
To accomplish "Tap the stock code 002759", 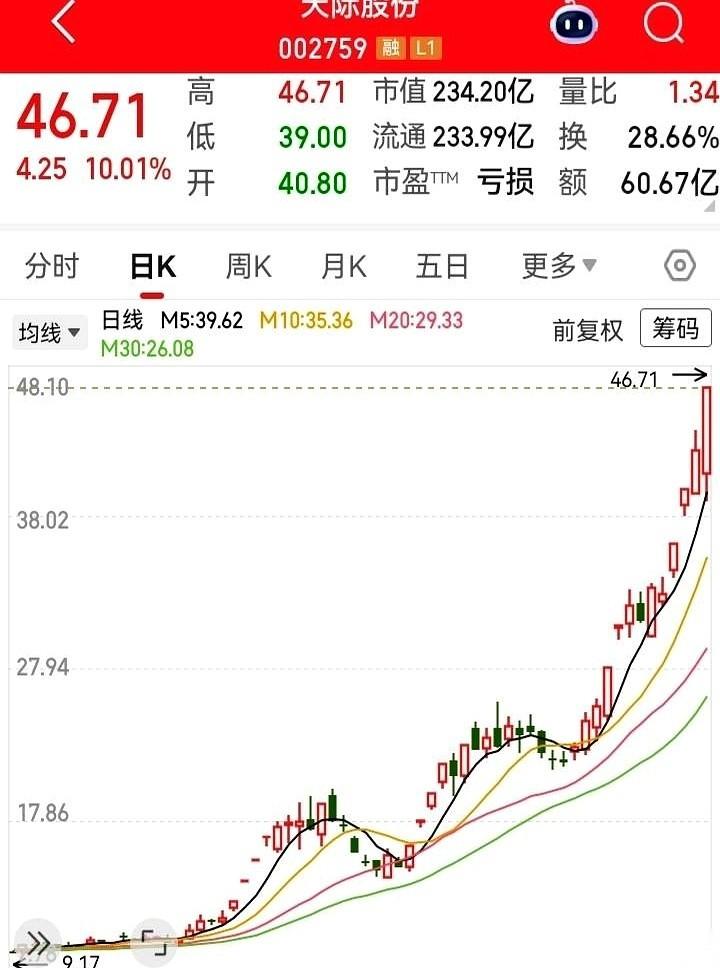I will (323, 47).
